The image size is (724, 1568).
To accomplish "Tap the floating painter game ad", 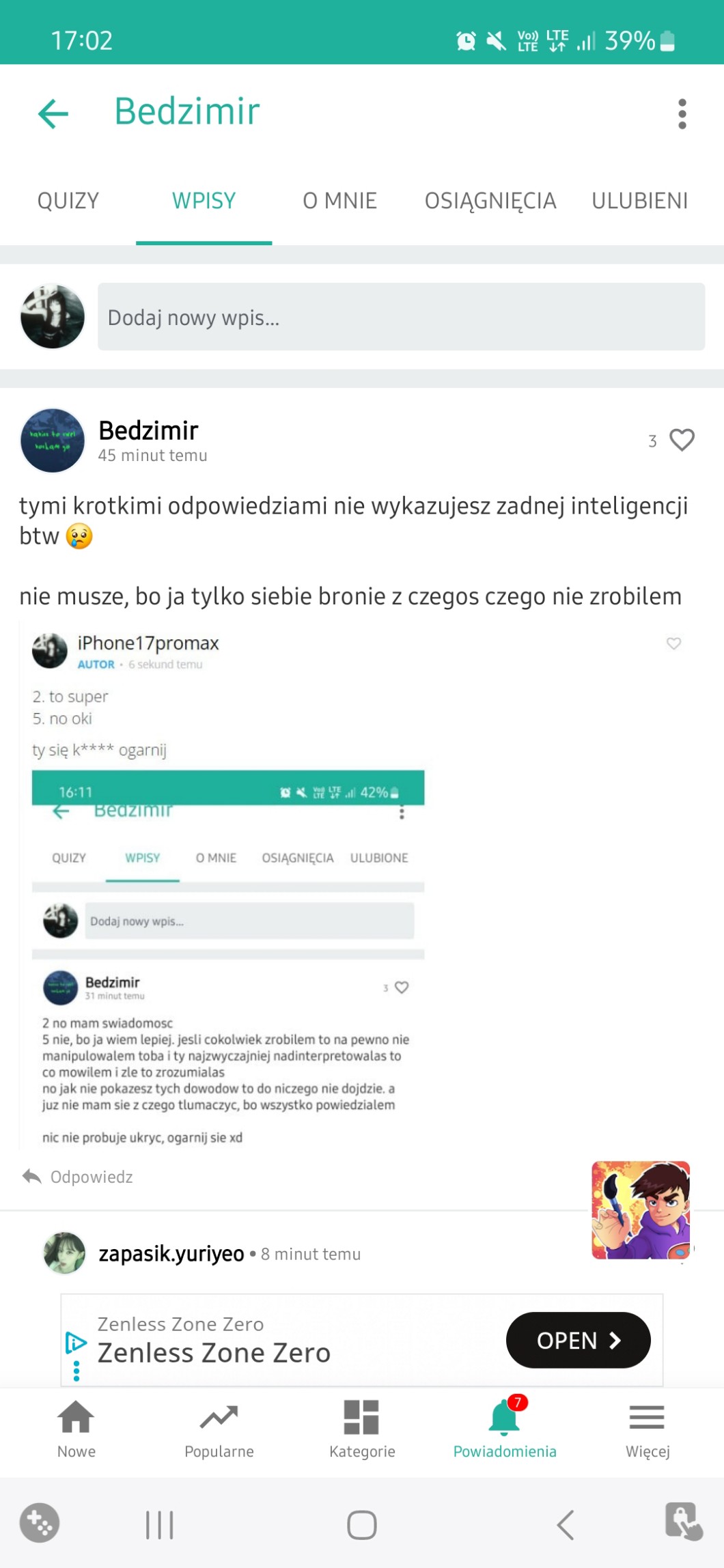I will coord(640,1209).
